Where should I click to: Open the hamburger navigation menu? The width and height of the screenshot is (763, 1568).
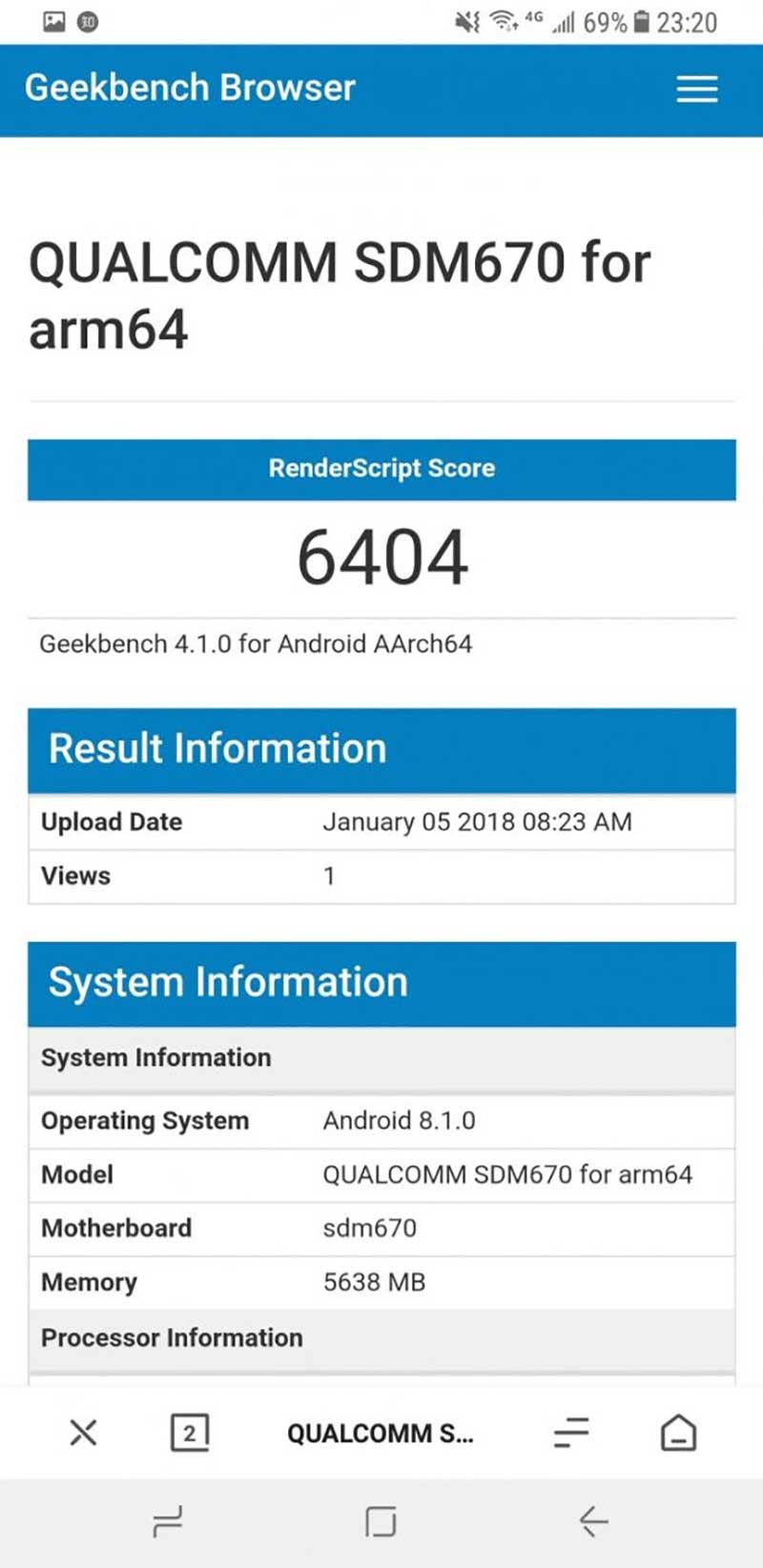pyautogui.click(x=696, y=90)
